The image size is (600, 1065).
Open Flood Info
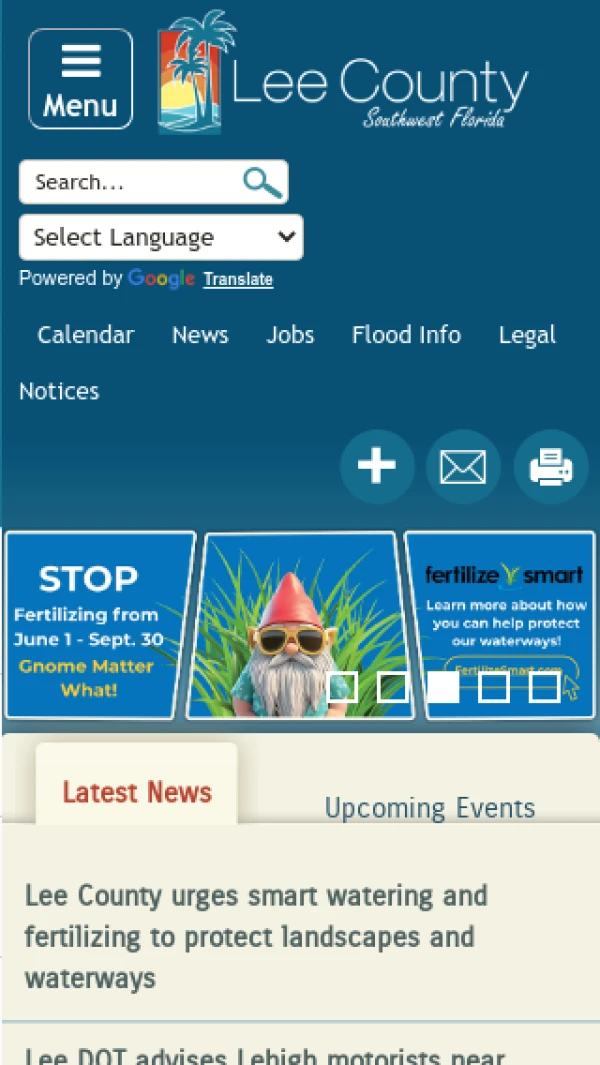pos(406,335)
